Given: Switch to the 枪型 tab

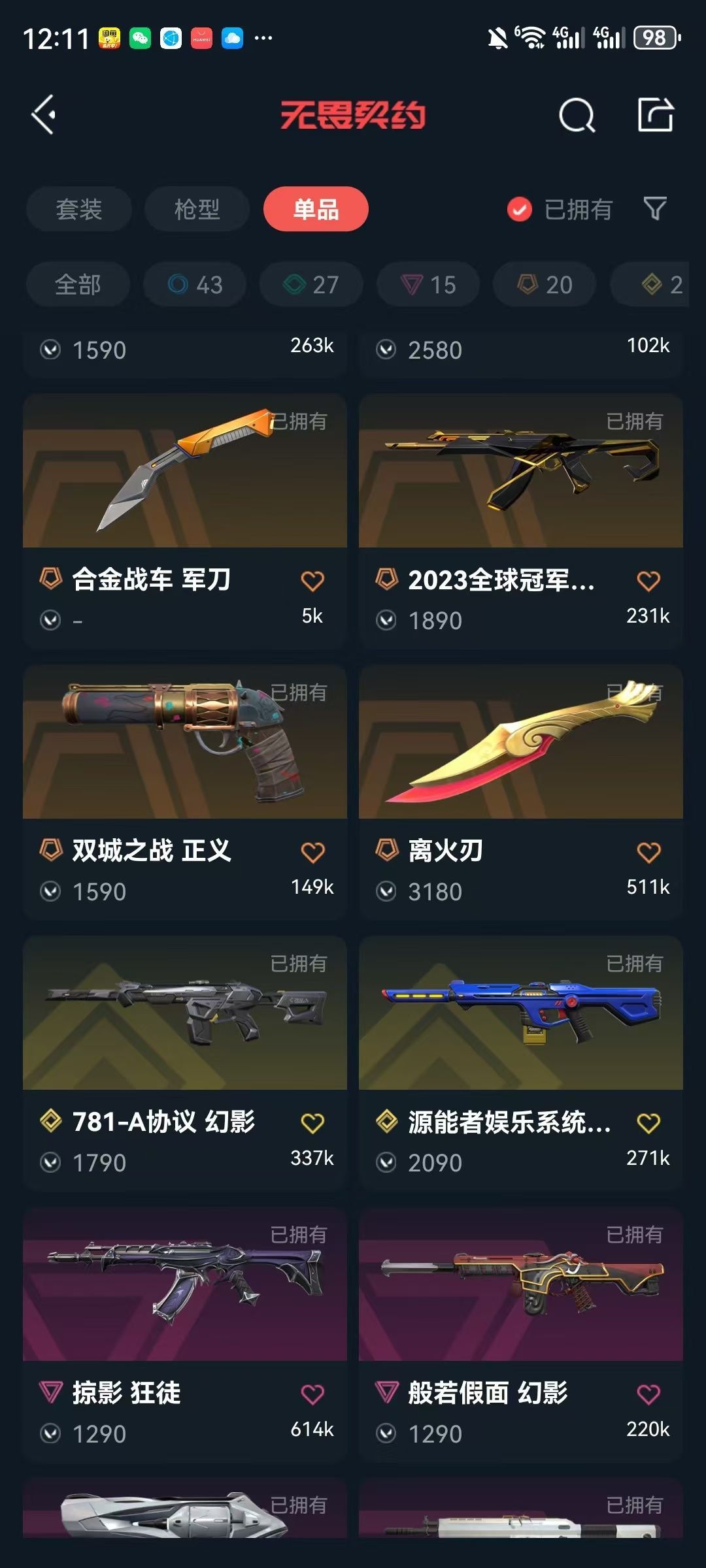Looking at the screenshot, I should coord(197,209).
